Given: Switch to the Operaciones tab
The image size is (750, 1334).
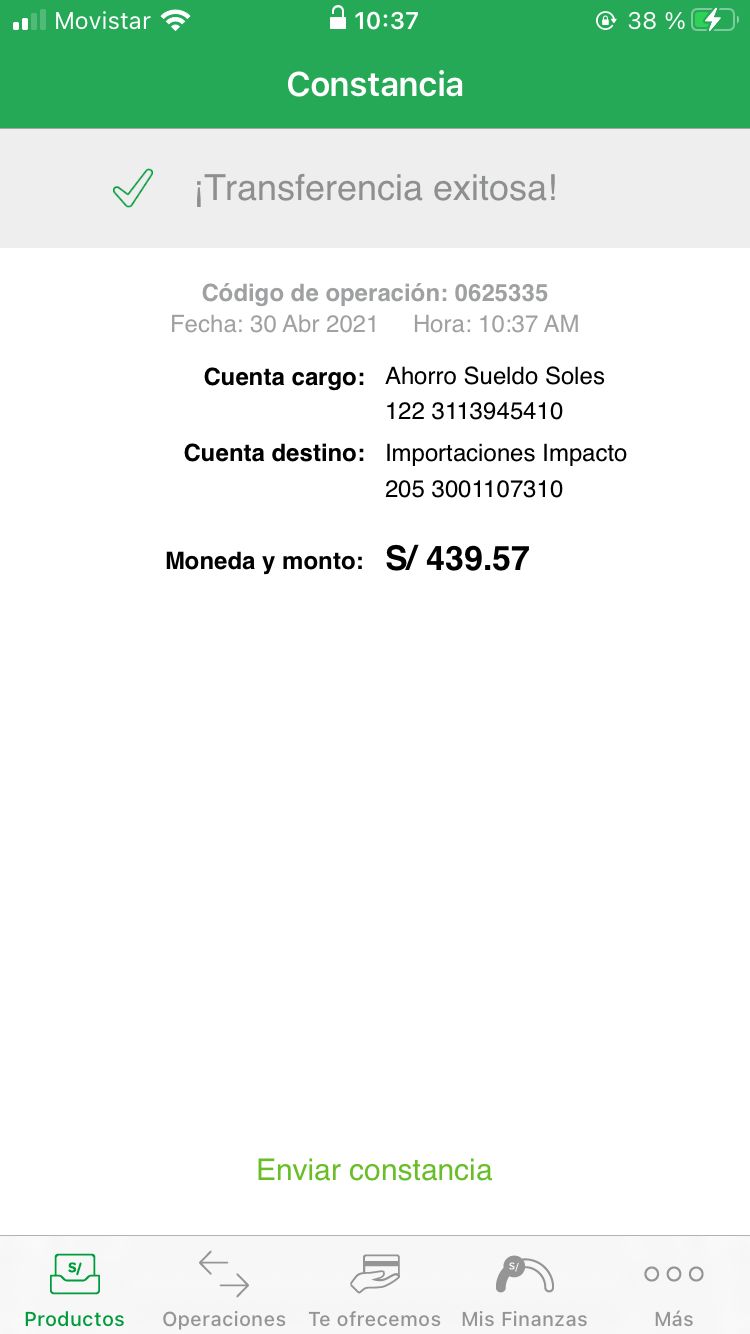Looking at the screenshot, I should click(224, 1288).
